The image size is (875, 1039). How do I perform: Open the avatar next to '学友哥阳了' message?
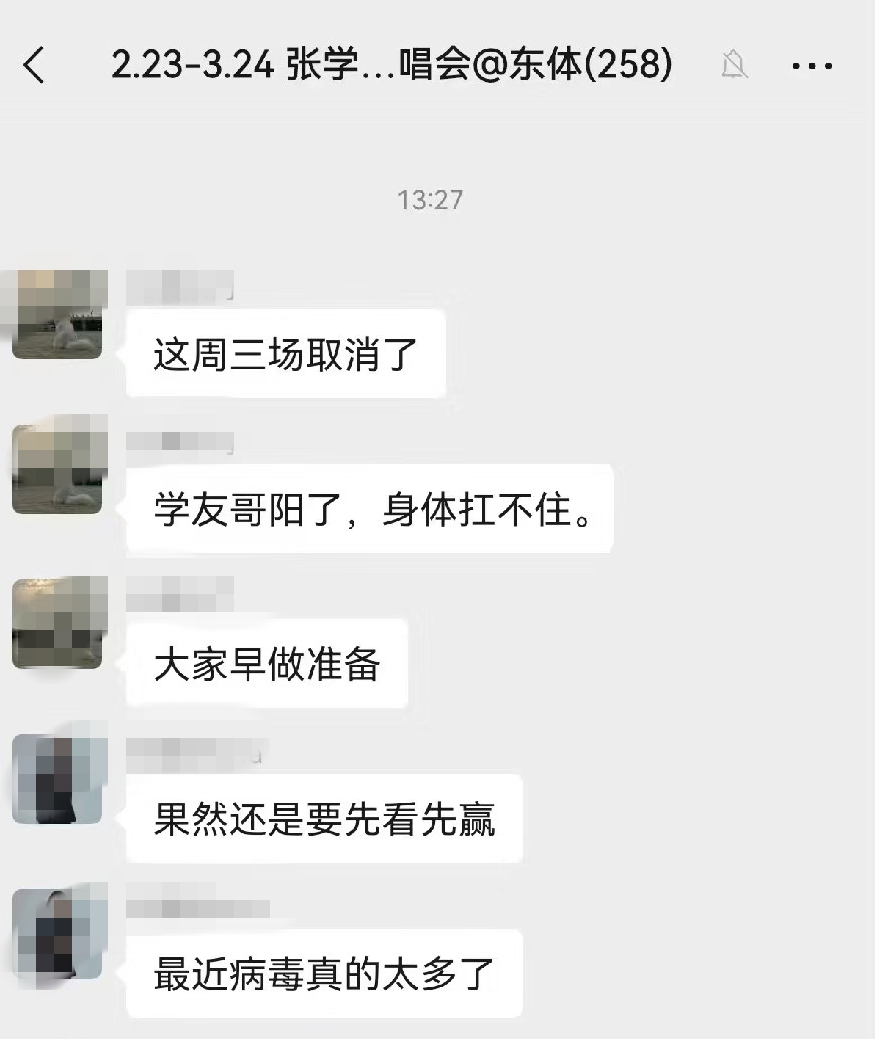point(57,468)
